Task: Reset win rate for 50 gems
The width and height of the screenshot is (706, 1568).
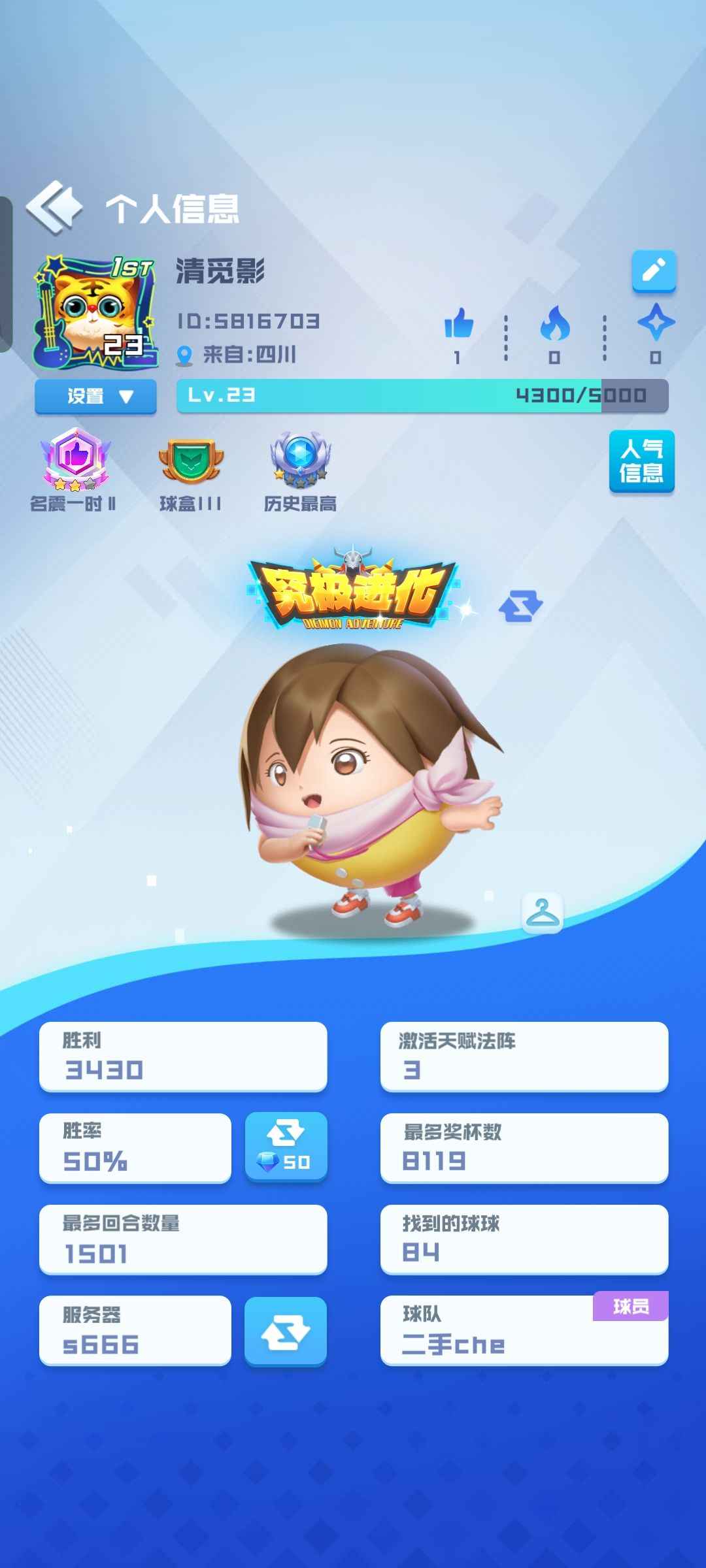Action: point(286,1147)
